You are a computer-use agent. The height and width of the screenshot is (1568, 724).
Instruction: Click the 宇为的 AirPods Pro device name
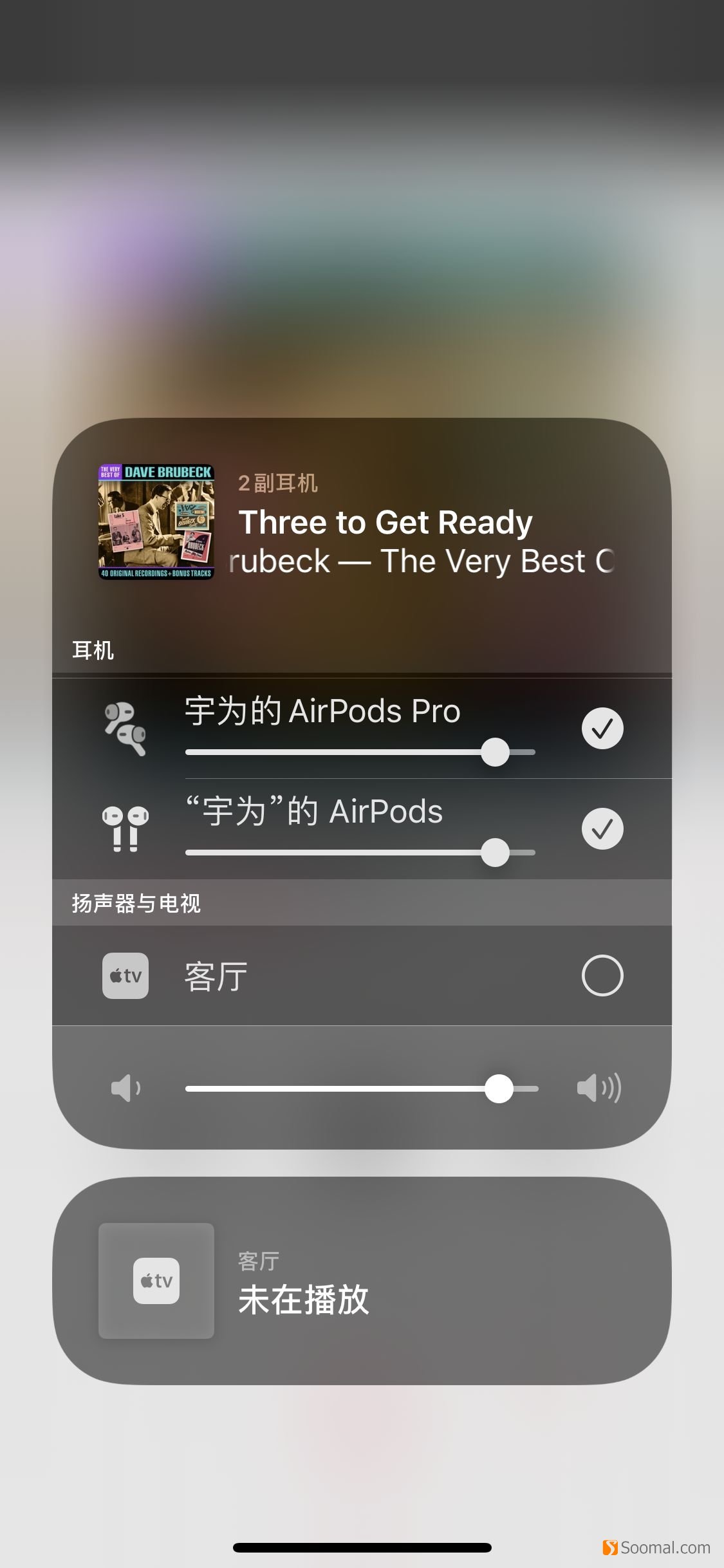(322, 711)
